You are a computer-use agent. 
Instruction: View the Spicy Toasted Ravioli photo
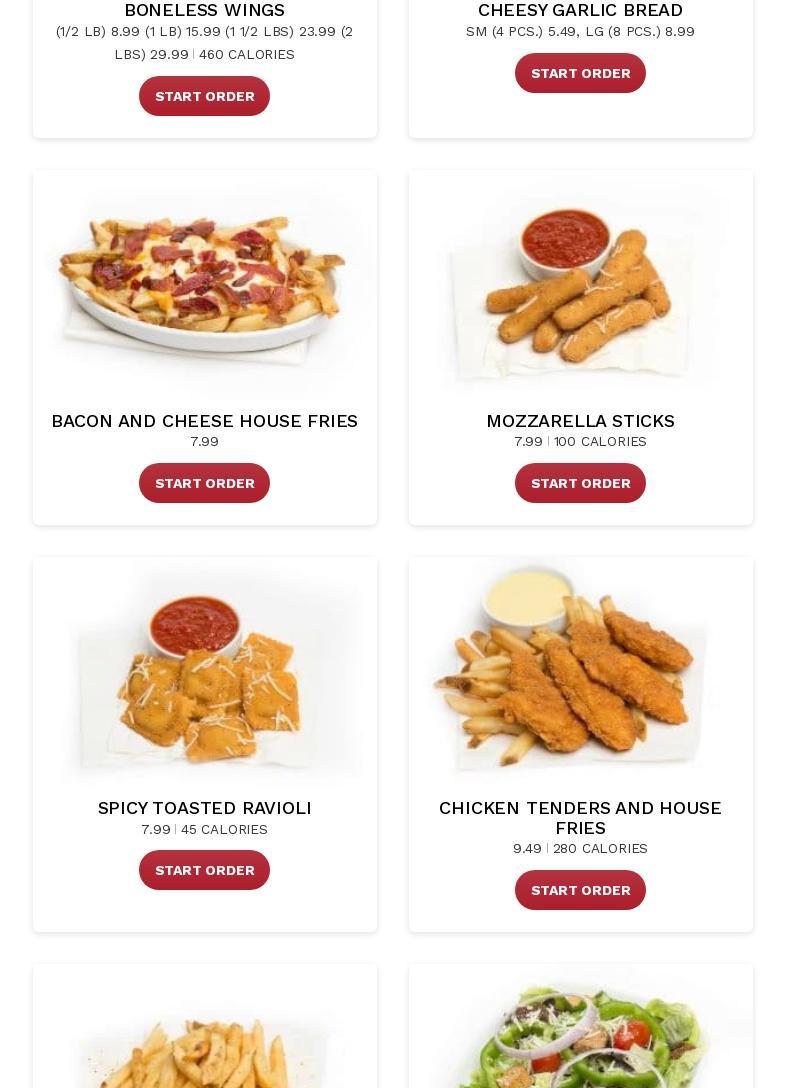pyautogui.click(x=204, y=672)
